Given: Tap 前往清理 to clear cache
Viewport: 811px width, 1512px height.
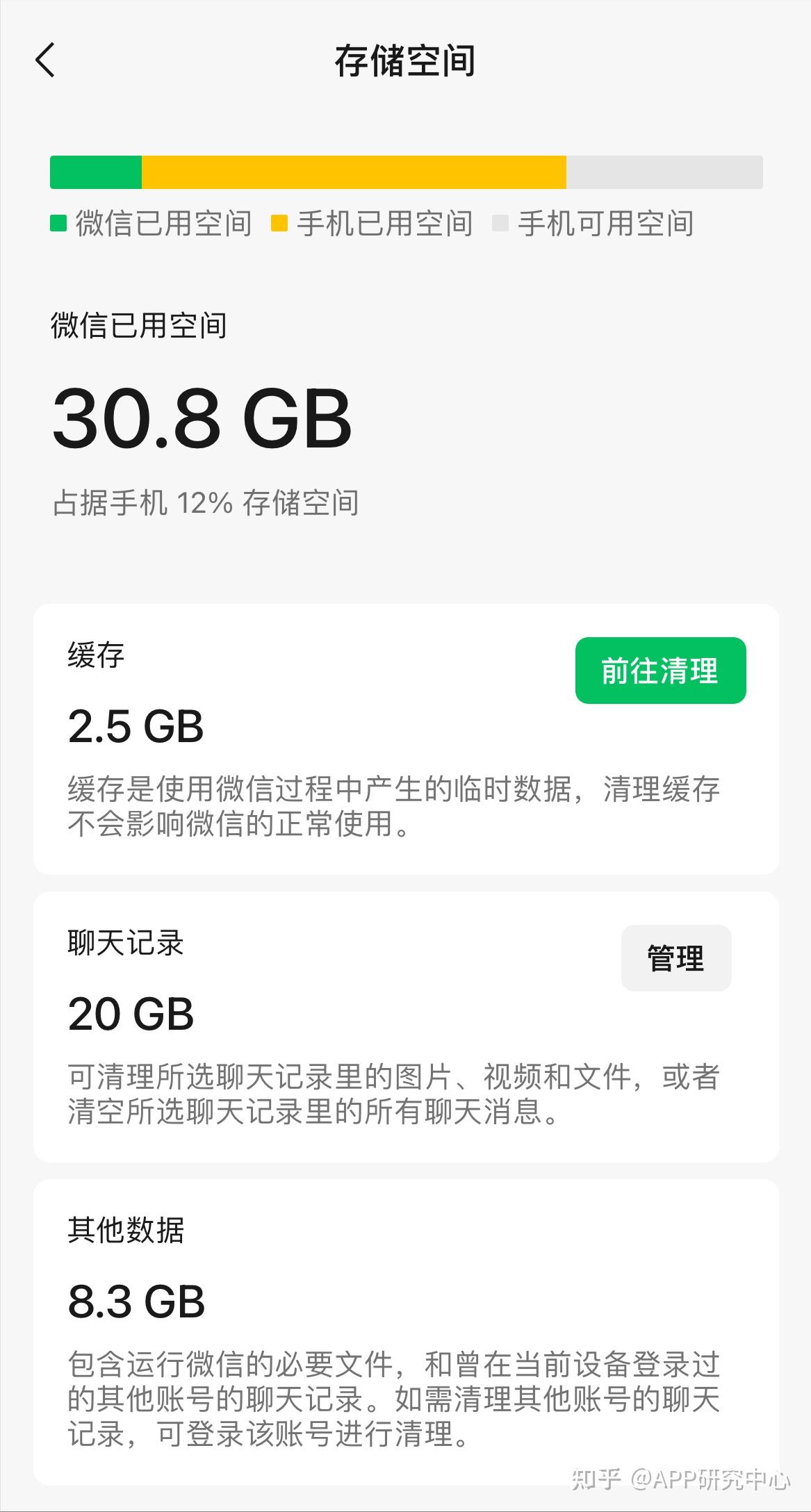Looking at the screenshot, I should coord(660,671).
